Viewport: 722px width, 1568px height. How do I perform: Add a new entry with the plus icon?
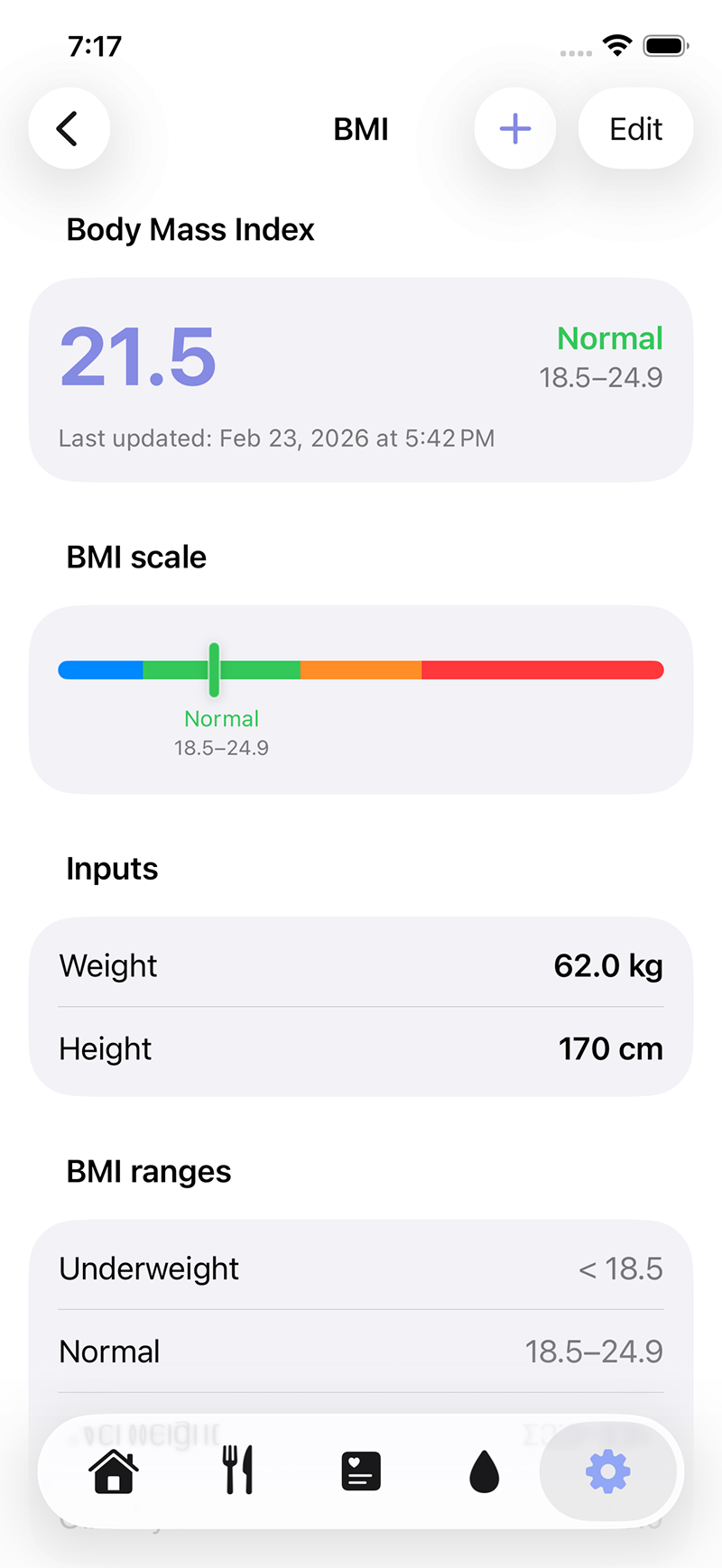click(514, 128)
